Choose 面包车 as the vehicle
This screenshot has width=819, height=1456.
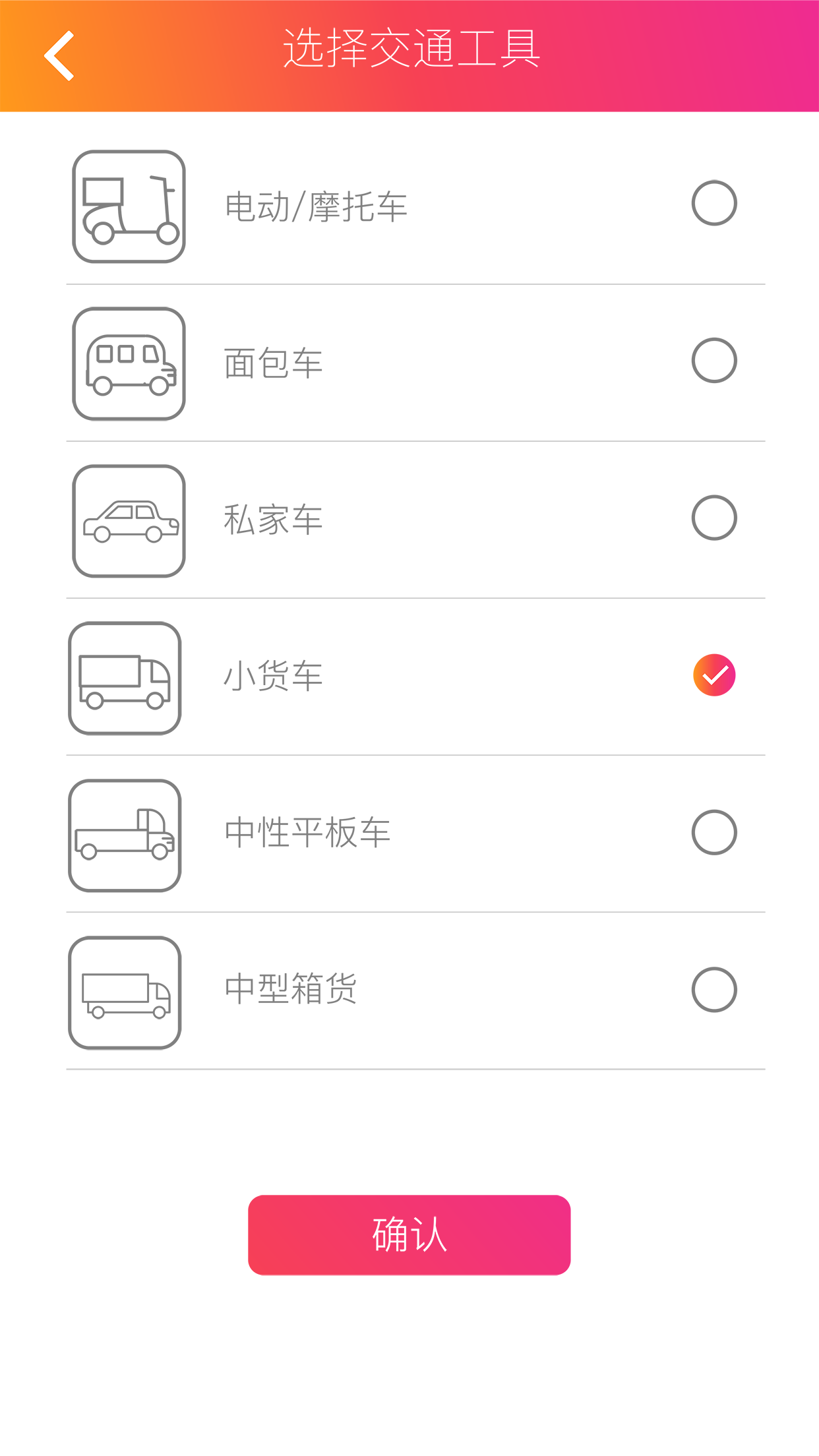coord(713,361)
